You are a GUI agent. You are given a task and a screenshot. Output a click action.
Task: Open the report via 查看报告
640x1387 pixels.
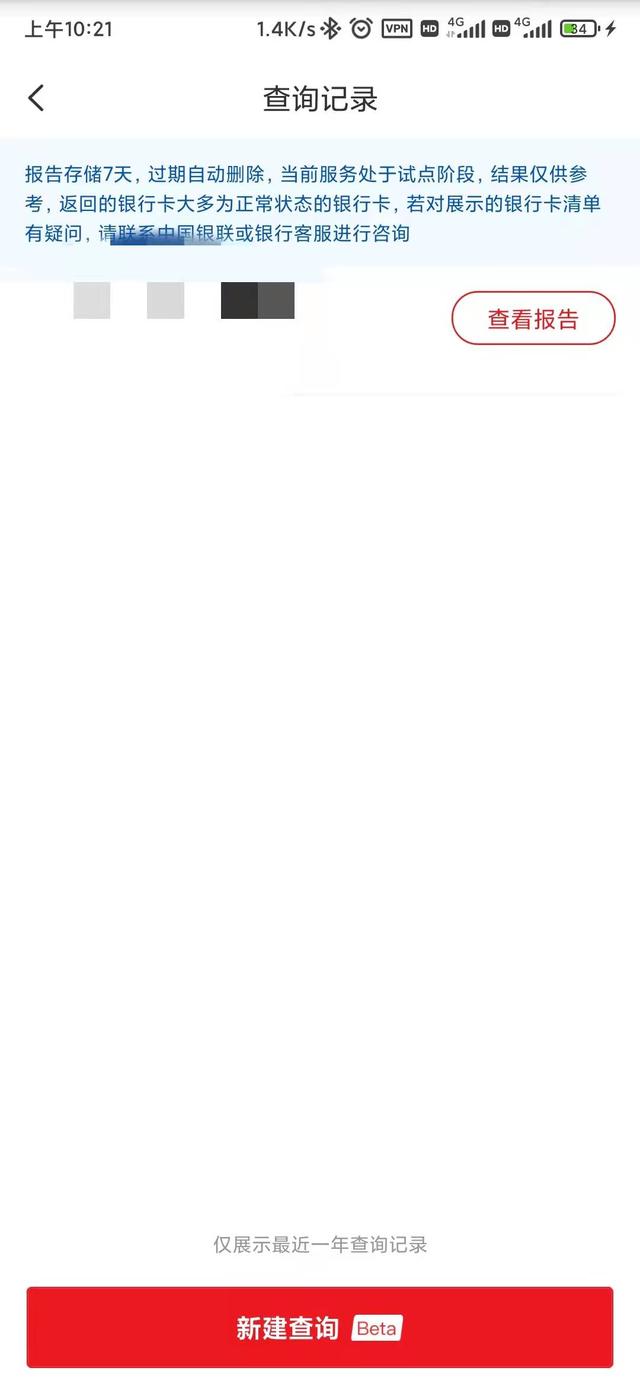coord(533,319)
